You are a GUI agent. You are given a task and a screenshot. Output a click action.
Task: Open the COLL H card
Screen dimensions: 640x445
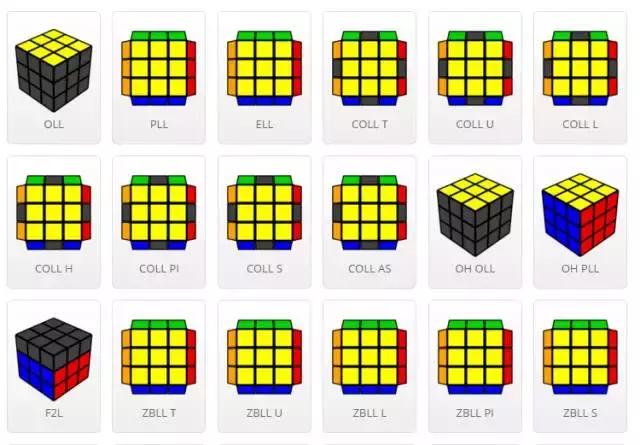click(53, 222)
